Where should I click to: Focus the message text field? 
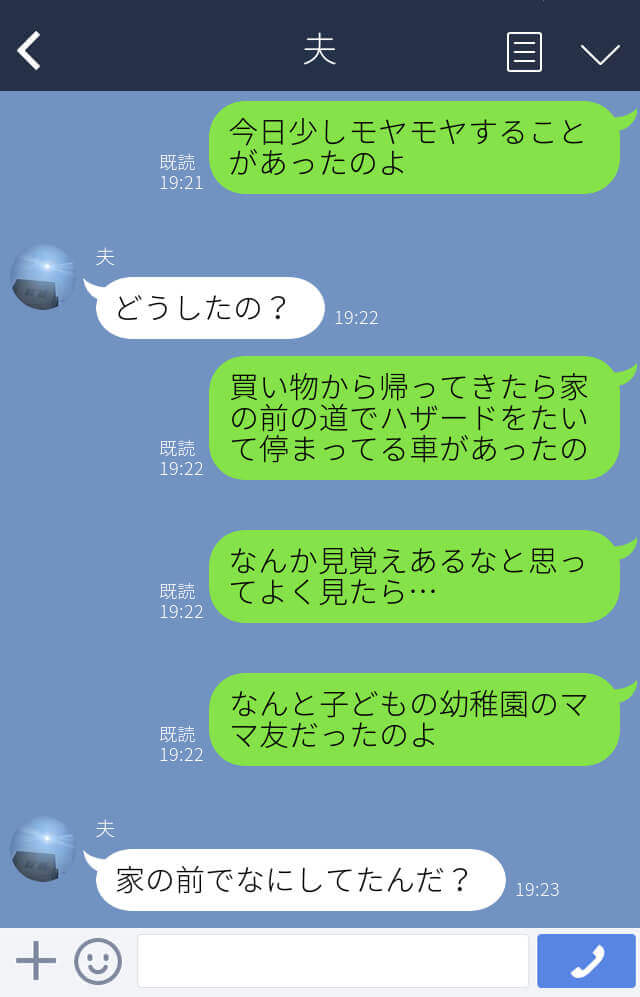tap(332, 961)
